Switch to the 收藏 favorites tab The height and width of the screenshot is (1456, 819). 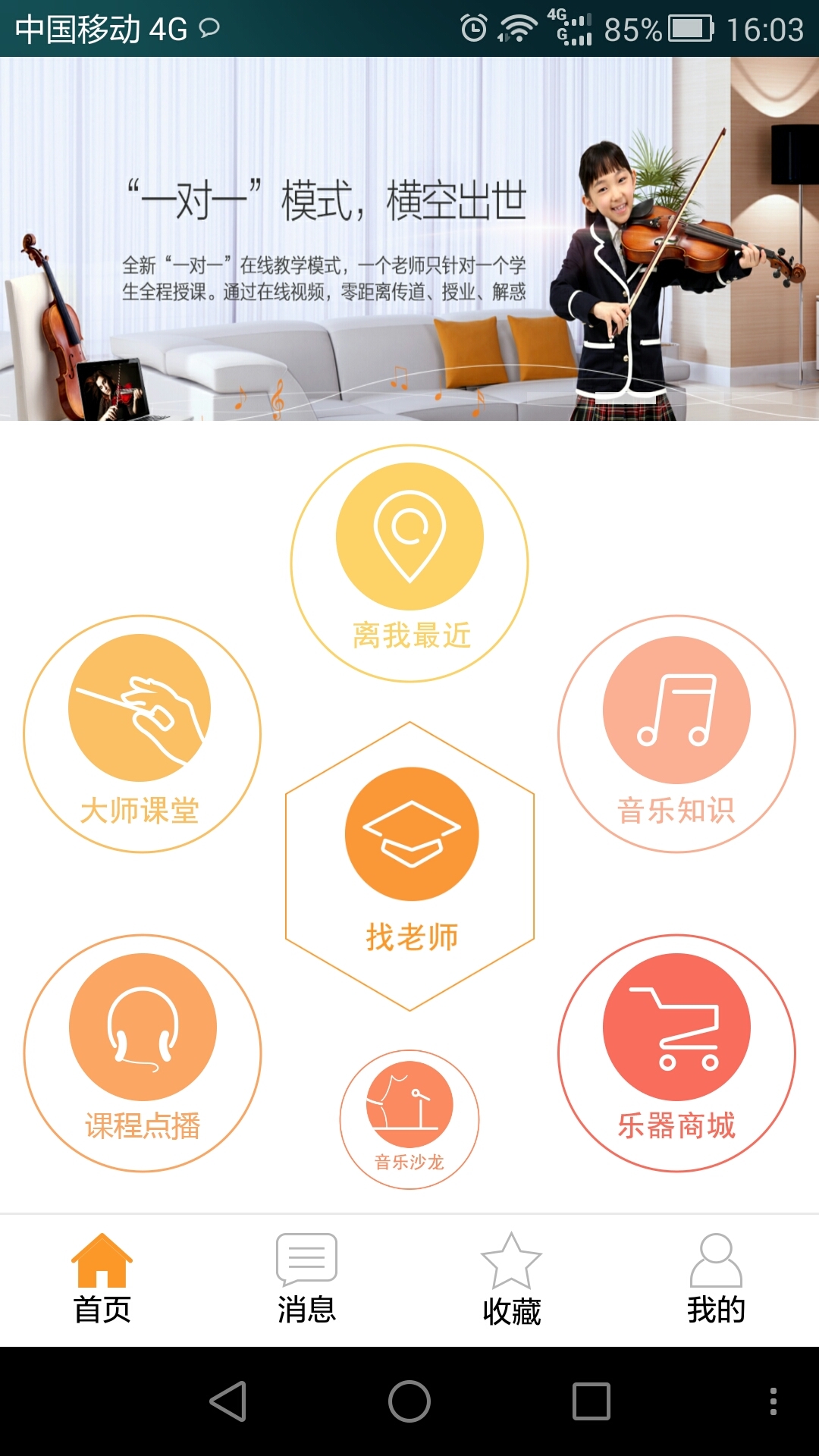click(511, 1279)
